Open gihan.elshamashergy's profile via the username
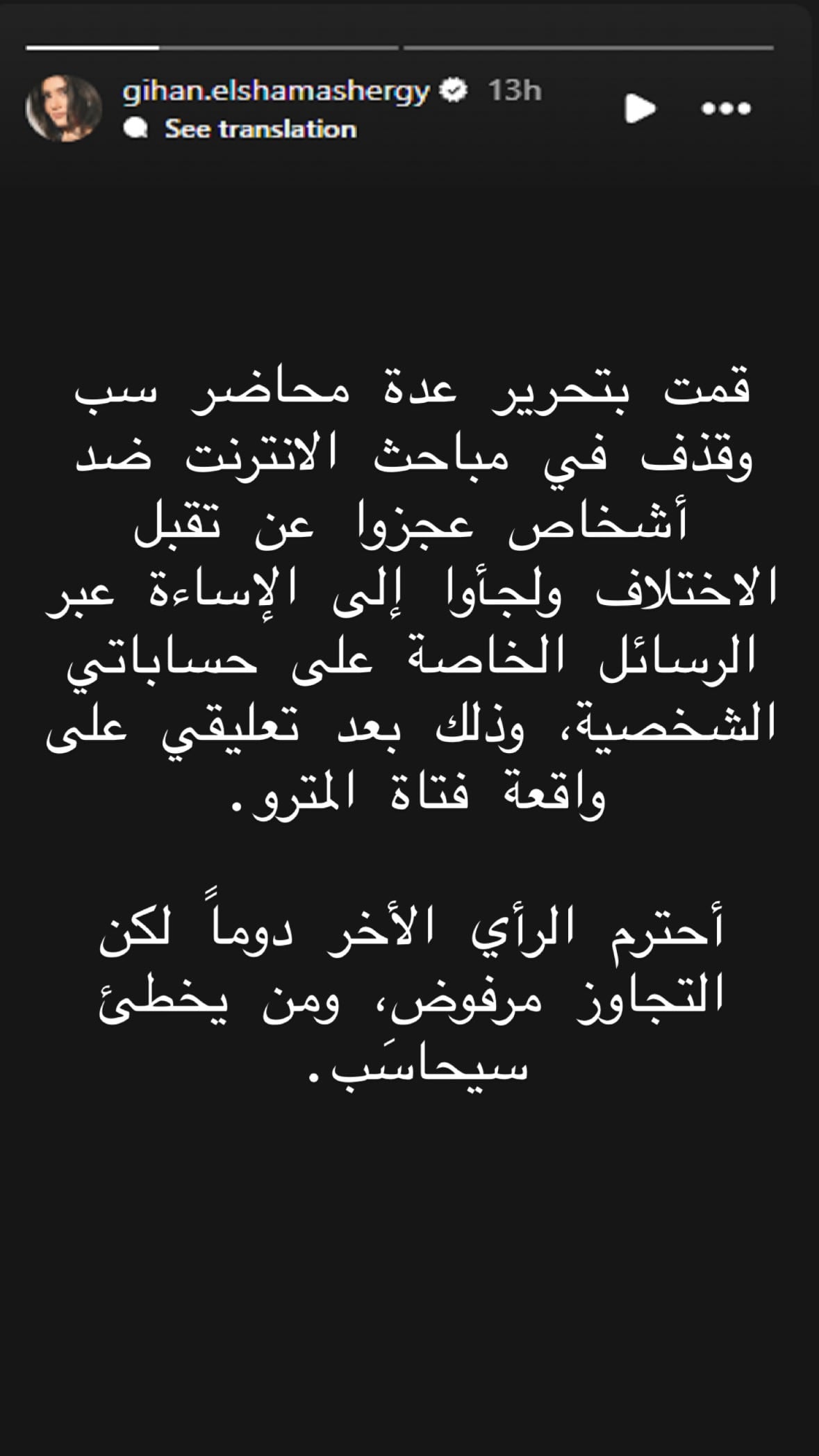This screenshot has height=1456, width=819. (x=278, y=88)
